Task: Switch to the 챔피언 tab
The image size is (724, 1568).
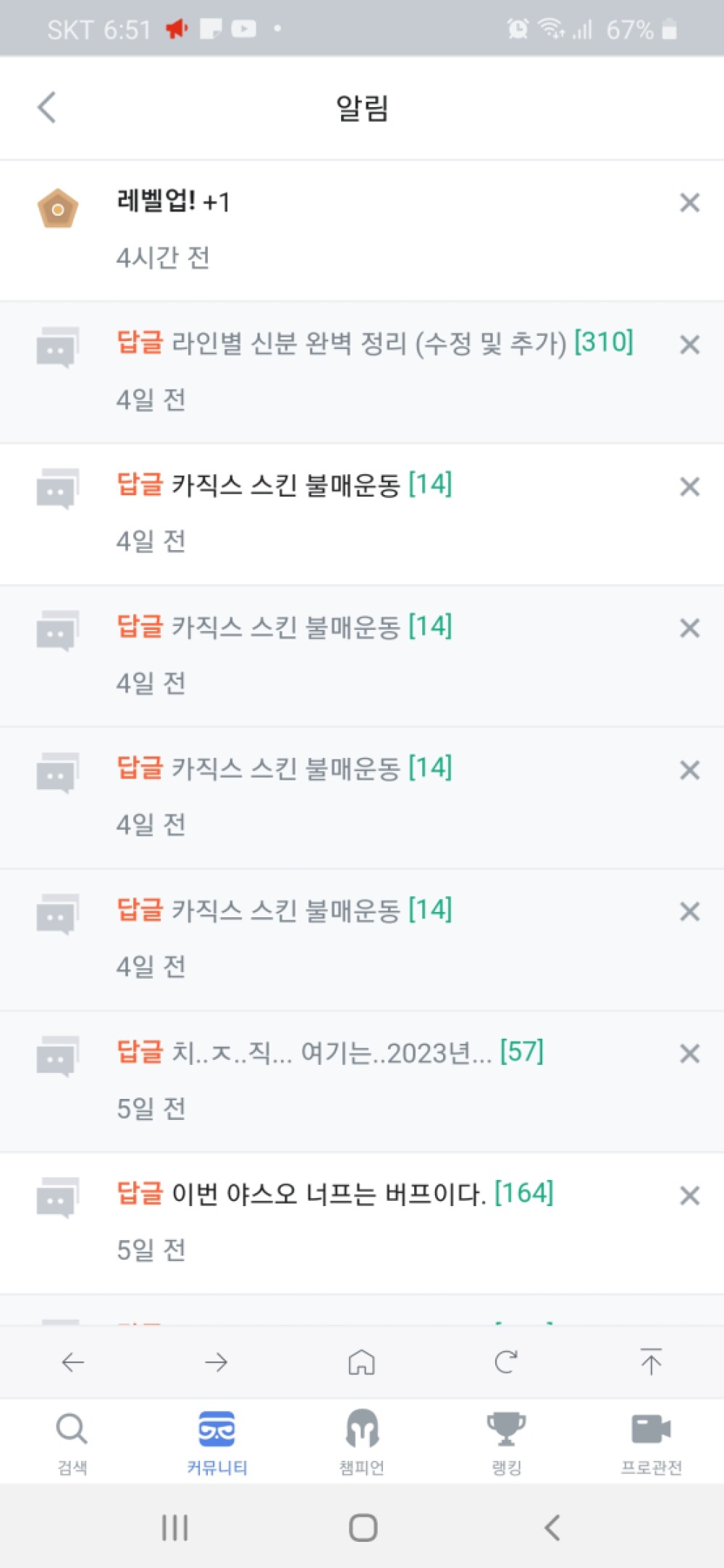Action: tap(362, 1442)
